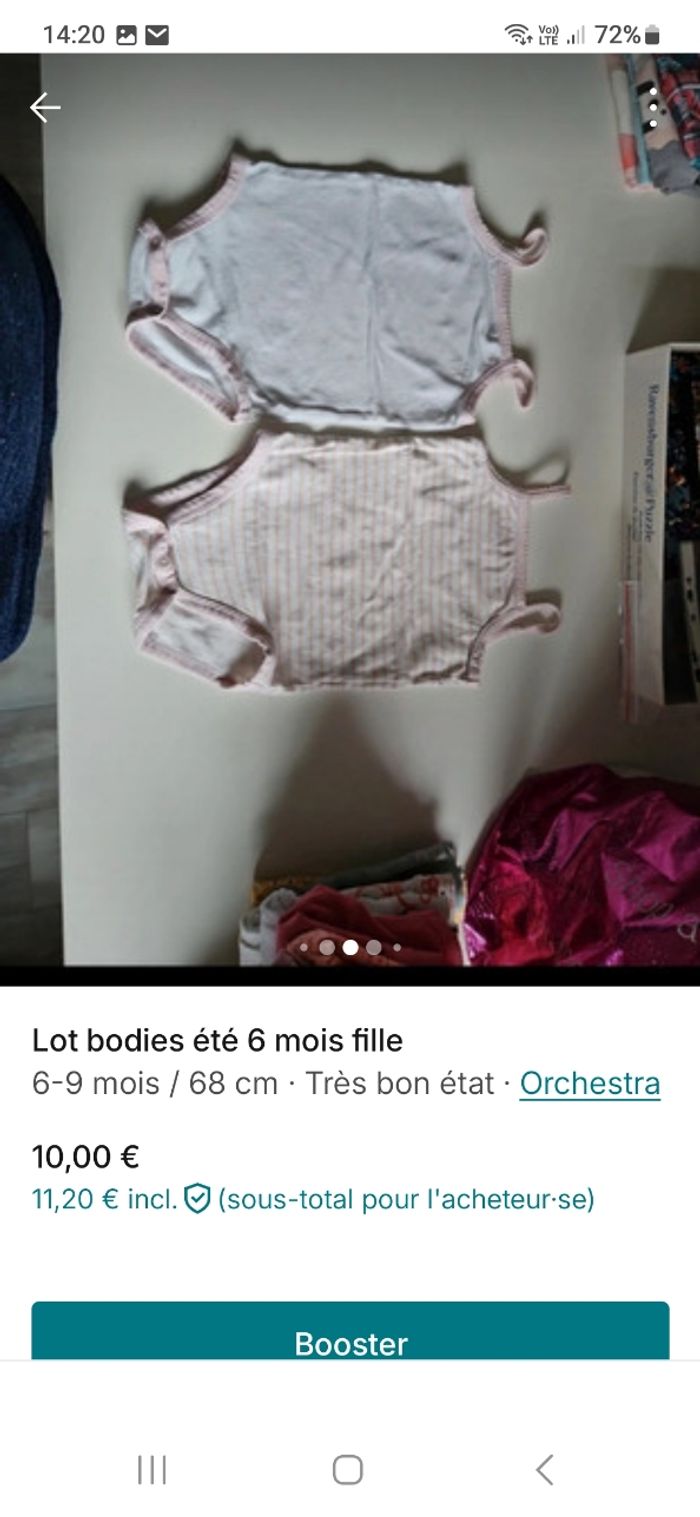Go back using the top-left arrow
Viewport: 700px width, 1517px height.
[45, 107]
